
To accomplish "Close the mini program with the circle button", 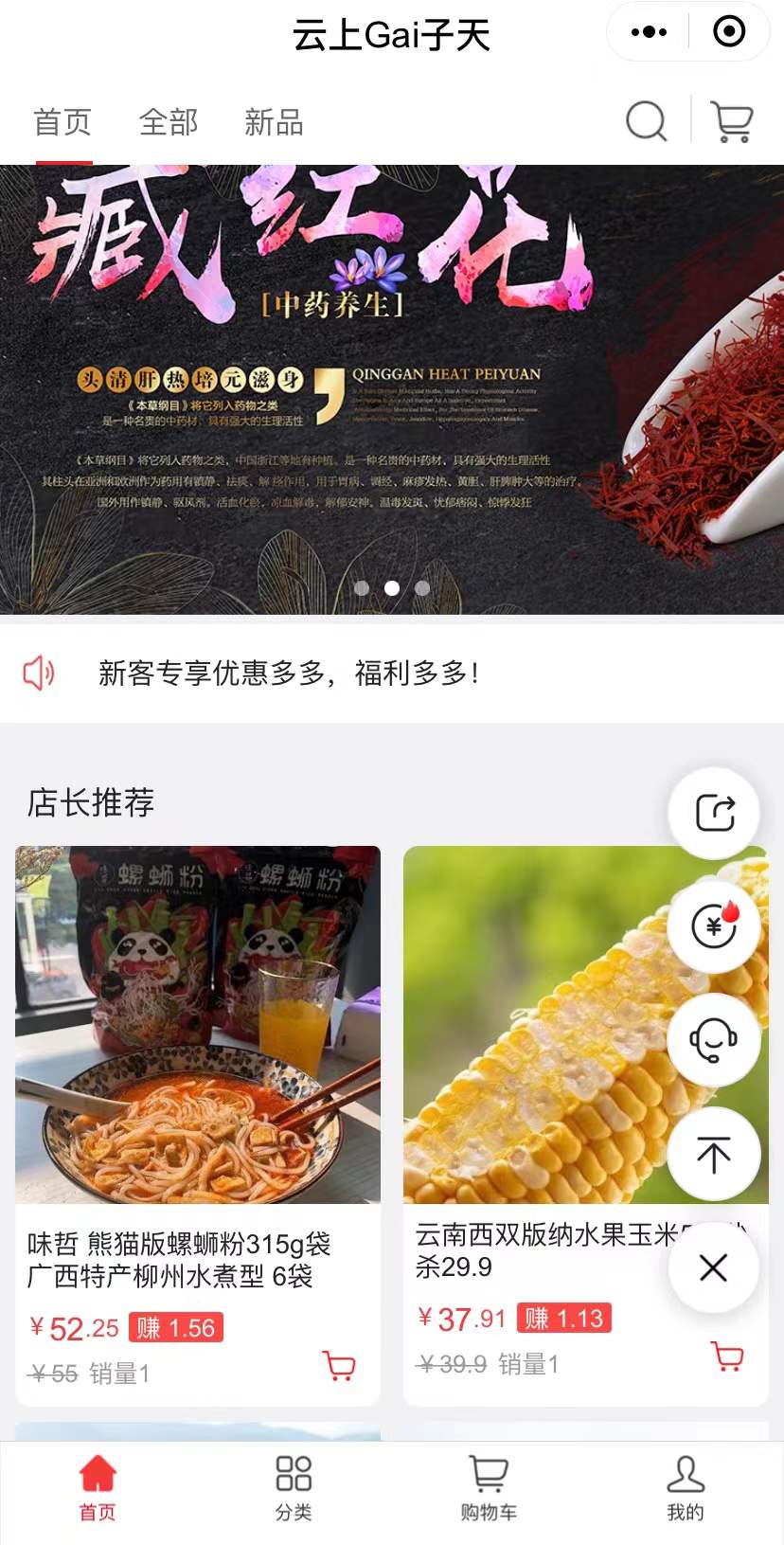I will [x=729, y=32].
